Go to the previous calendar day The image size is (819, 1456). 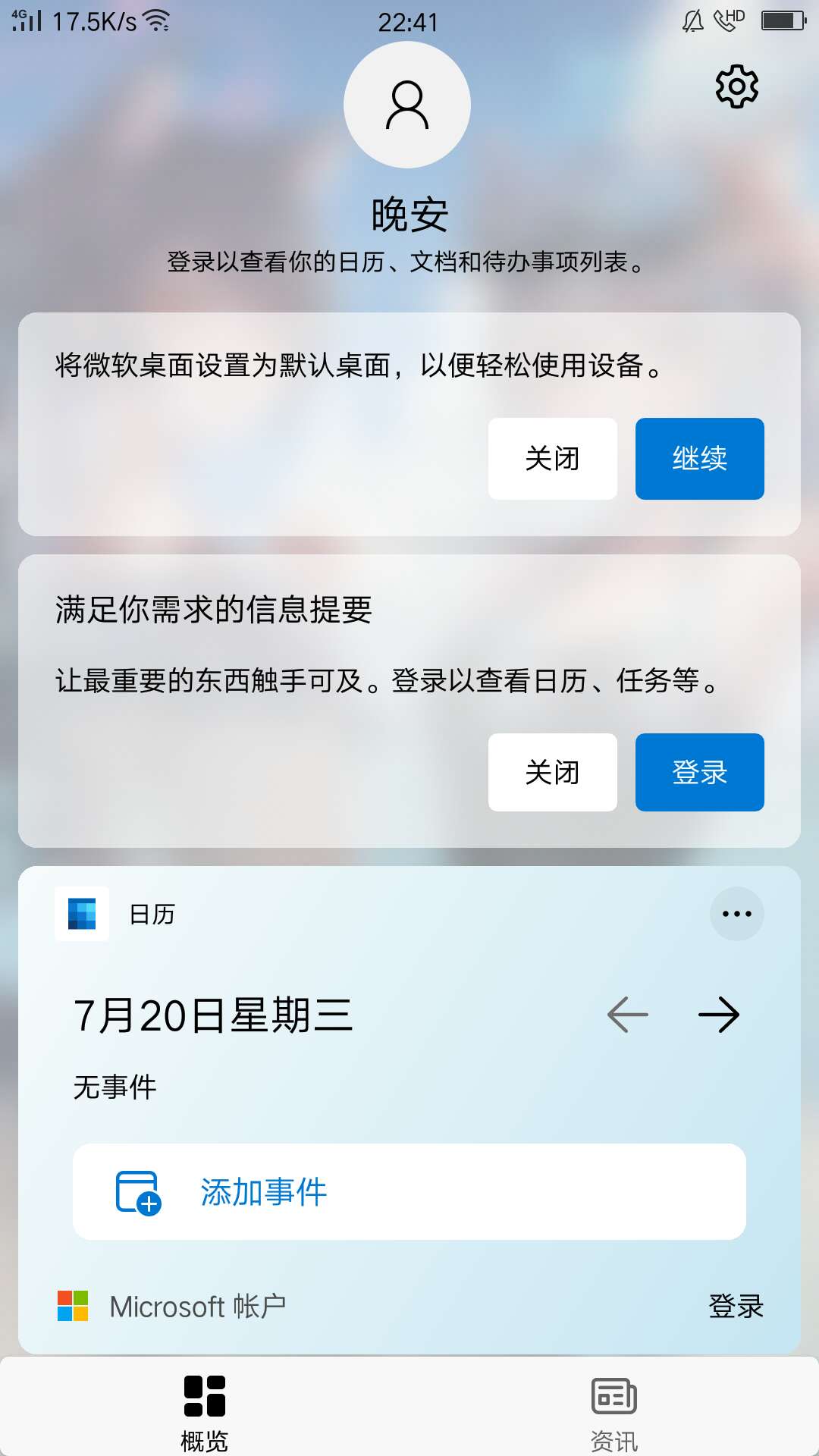[x=628, y=1015]
